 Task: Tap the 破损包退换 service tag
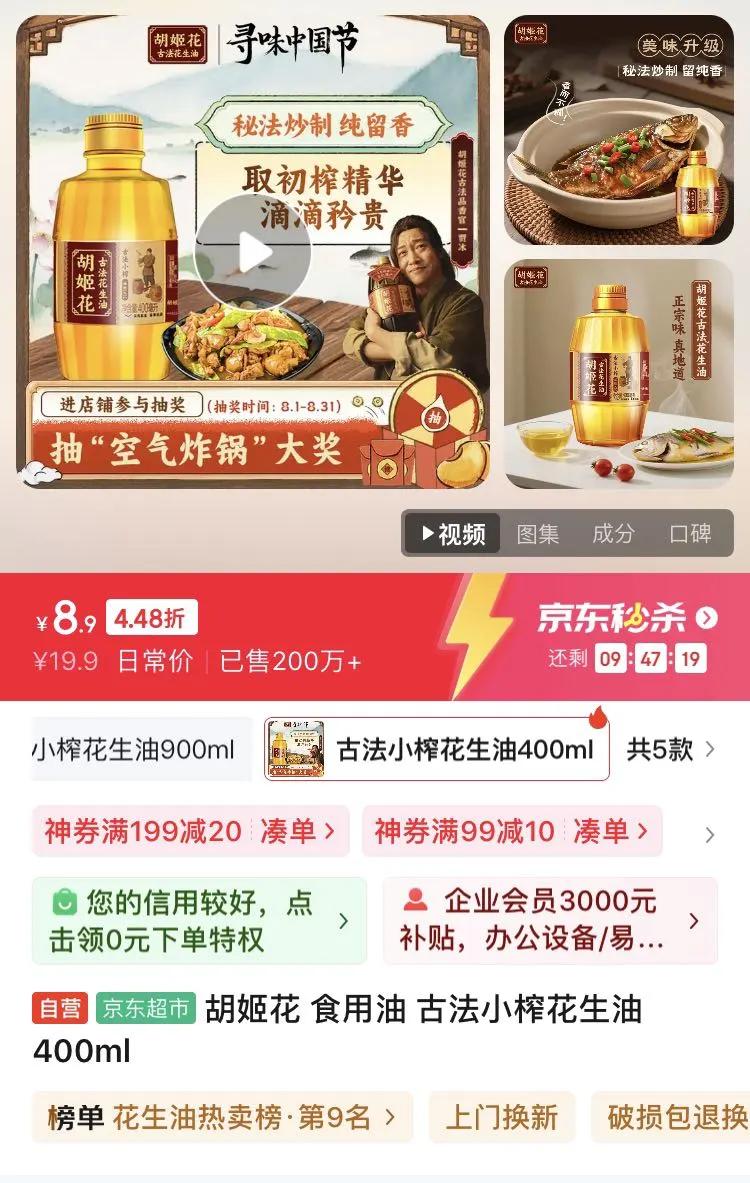click(672, 1117)
